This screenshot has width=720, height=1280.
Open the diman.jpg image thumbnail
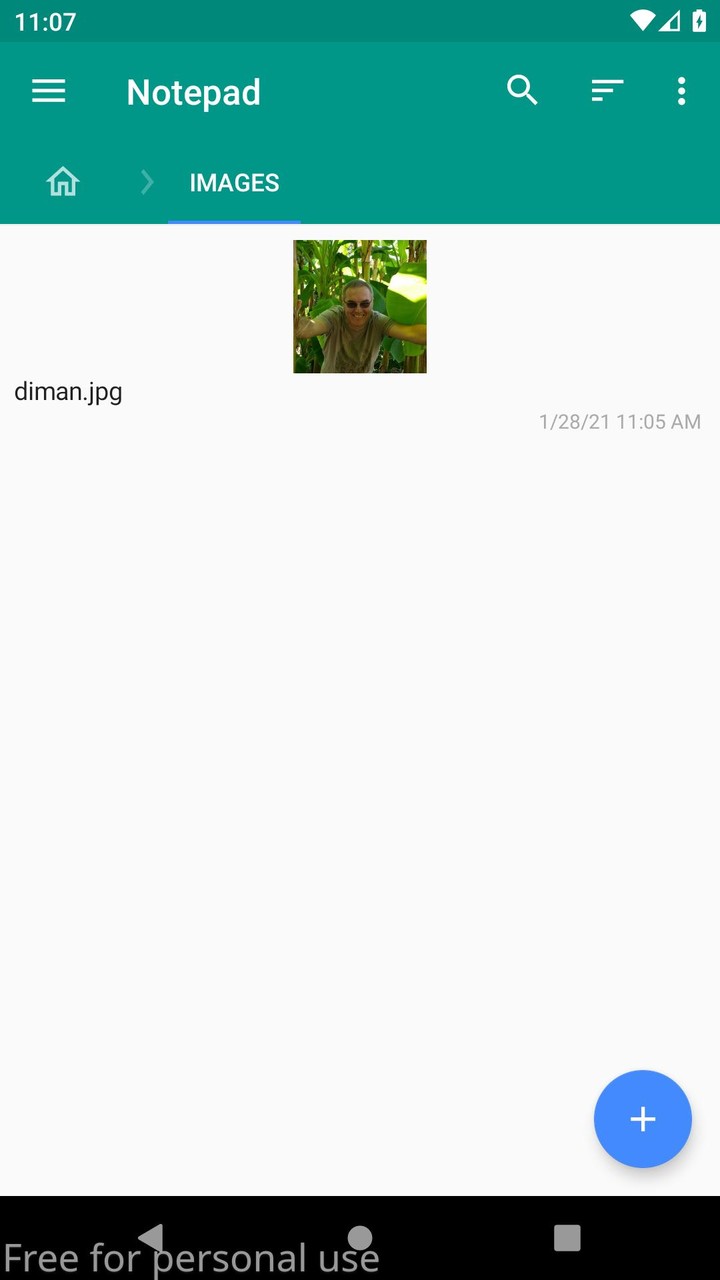pyautogui.click(x=359, y=306)
